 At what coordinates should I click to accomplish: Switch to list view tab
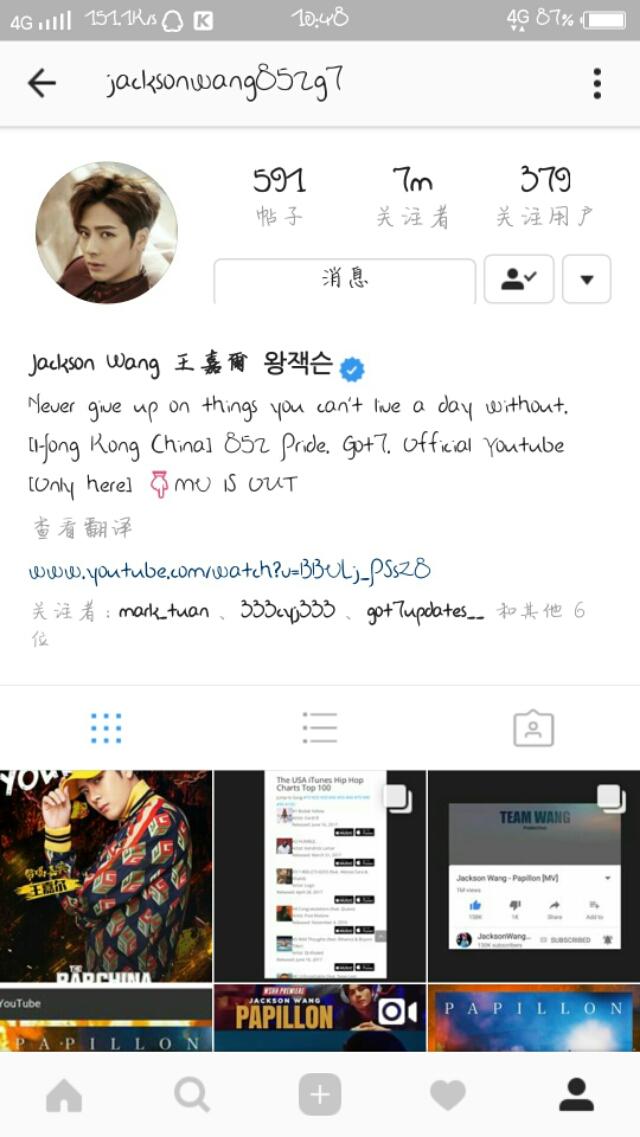[x=319, y=728]
